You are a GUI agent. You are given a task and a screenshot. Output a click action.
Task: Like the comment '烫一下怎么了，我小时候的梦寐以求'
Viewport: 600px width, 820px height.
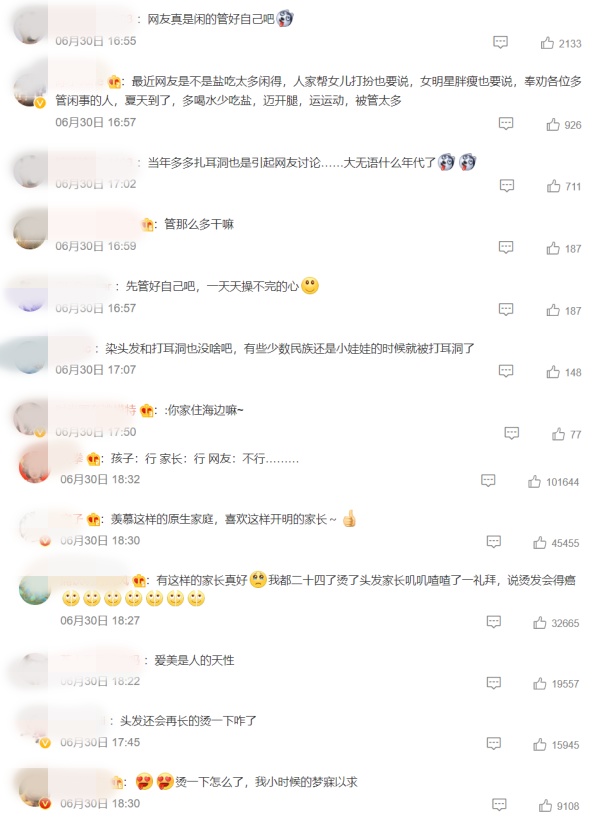point(546,805)
